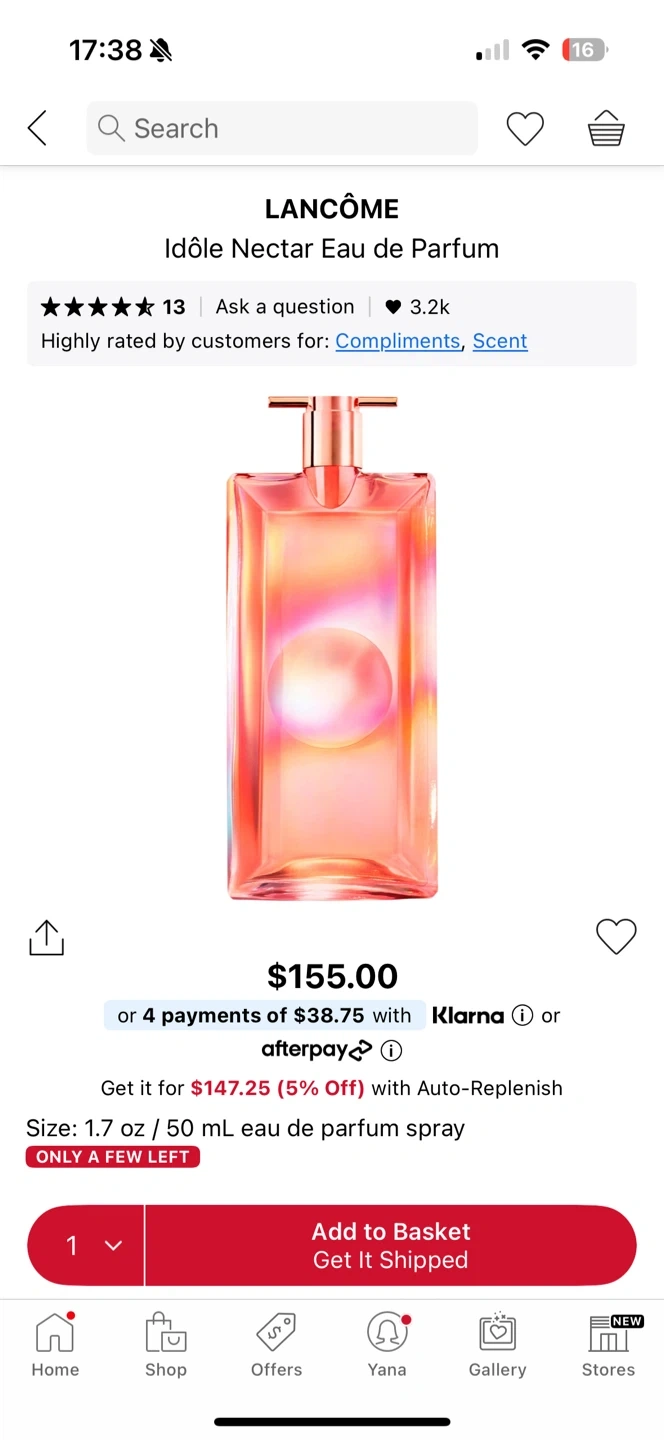
Task: Add to Basket, Get It Shipped
Action: click(x=390, y=1245)
